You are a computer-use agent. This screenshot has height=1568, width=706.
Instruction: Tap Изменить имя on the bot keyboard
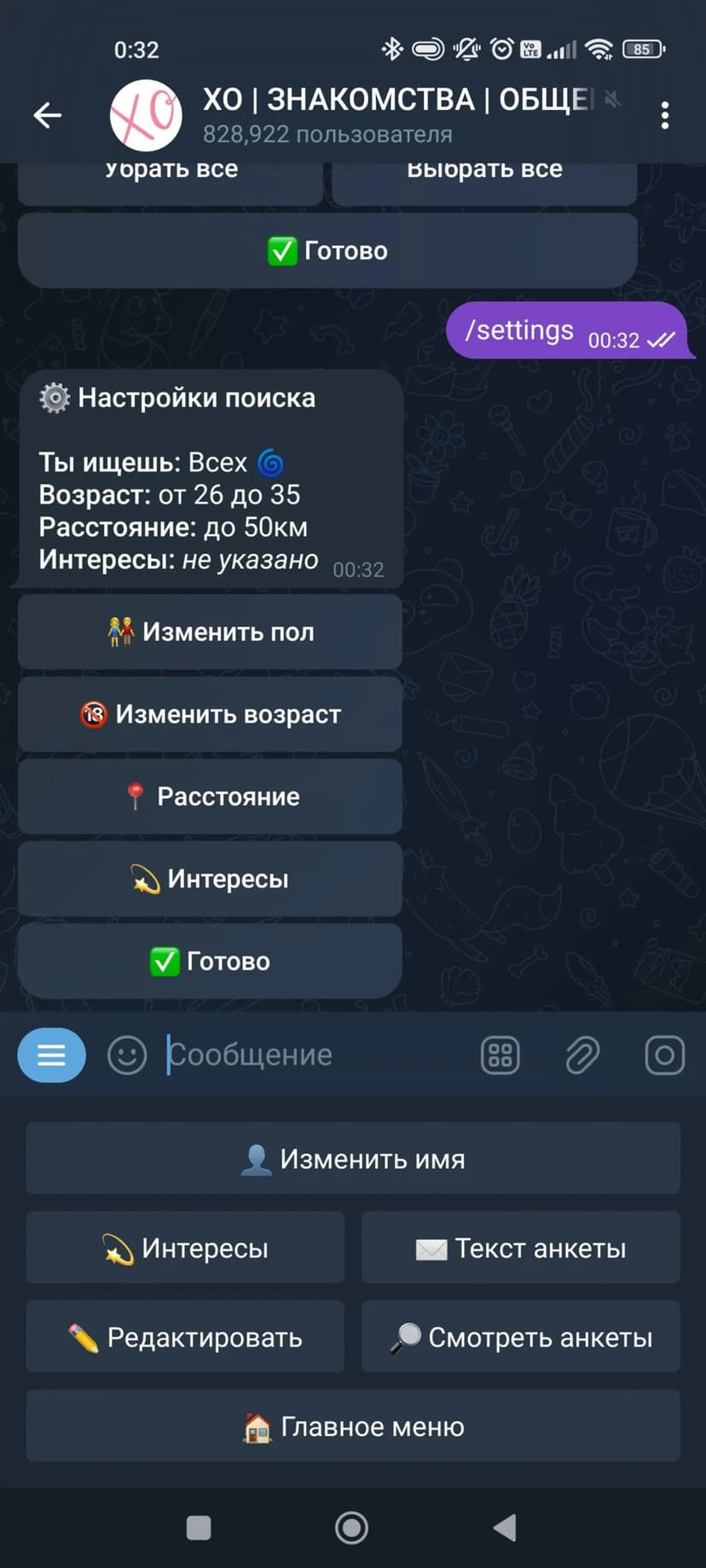pos(353,1159)
